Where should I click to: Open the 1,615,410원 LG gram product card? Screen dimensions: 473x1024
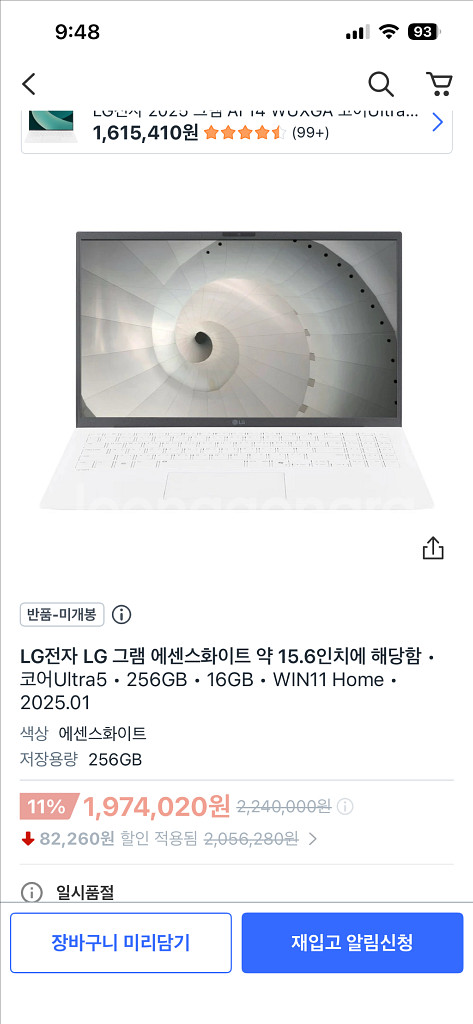(x=236, y=129)
